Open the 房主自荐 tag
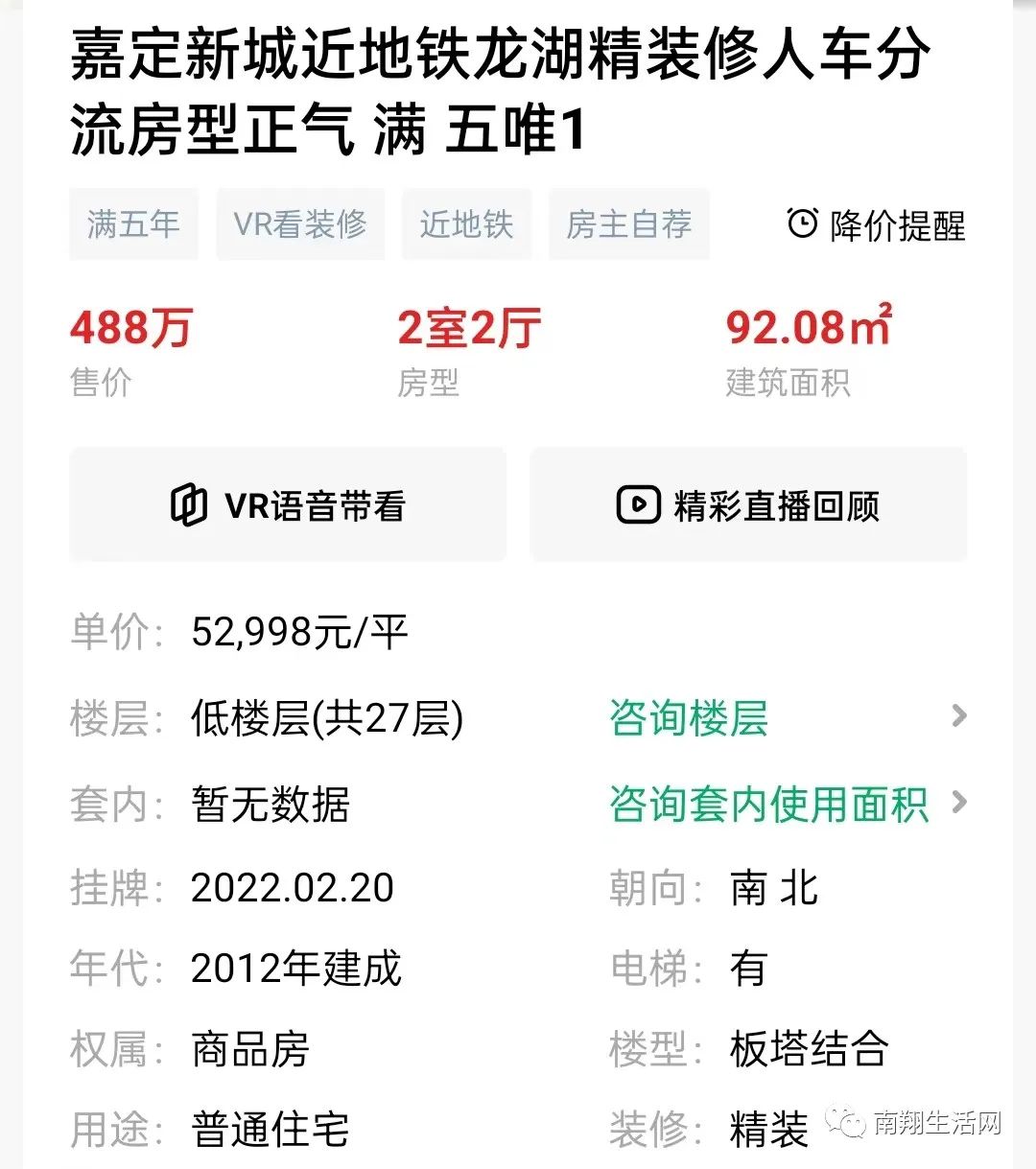Image resolution: width=1036 pixels, height=1169 pixels. click(629, 225)
